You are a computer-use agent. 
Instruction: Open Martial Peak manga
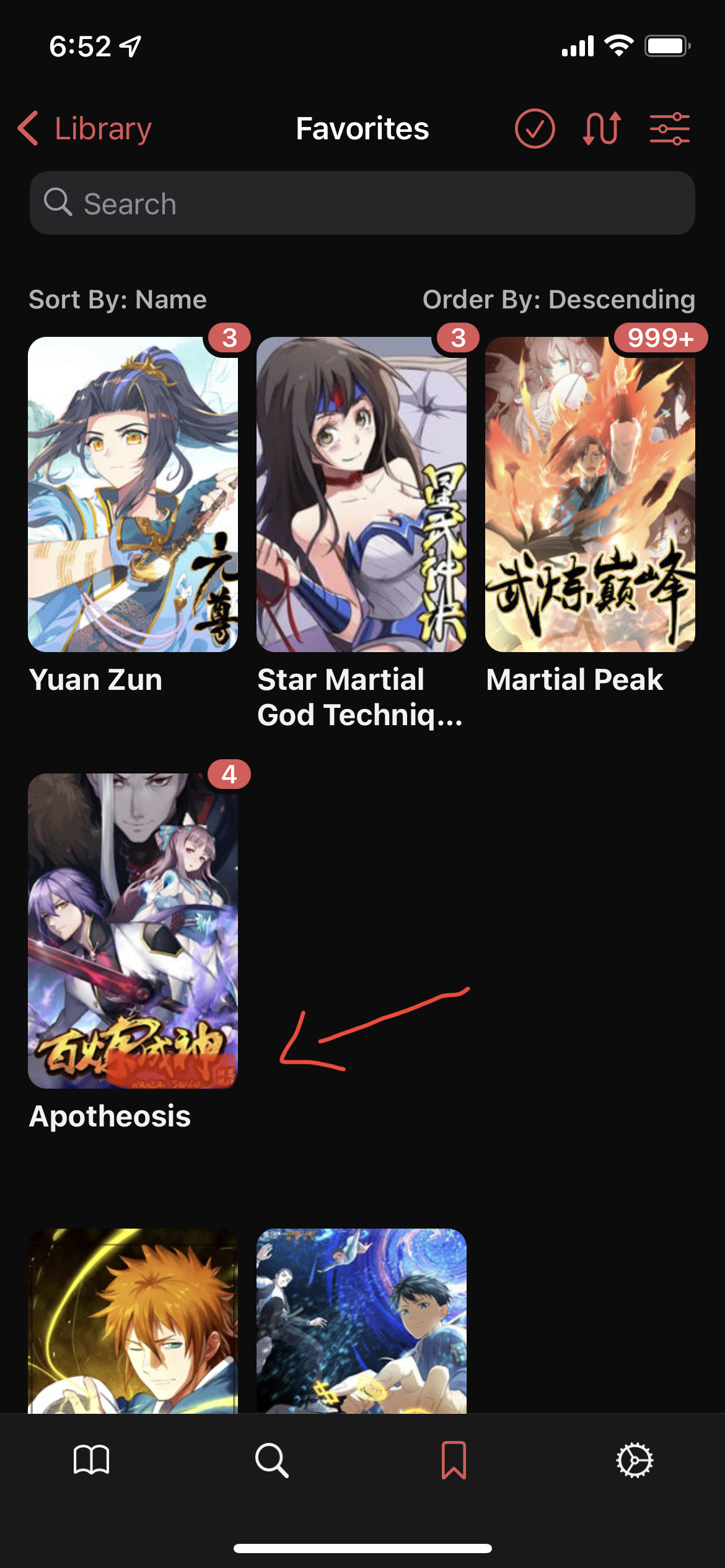590,494
